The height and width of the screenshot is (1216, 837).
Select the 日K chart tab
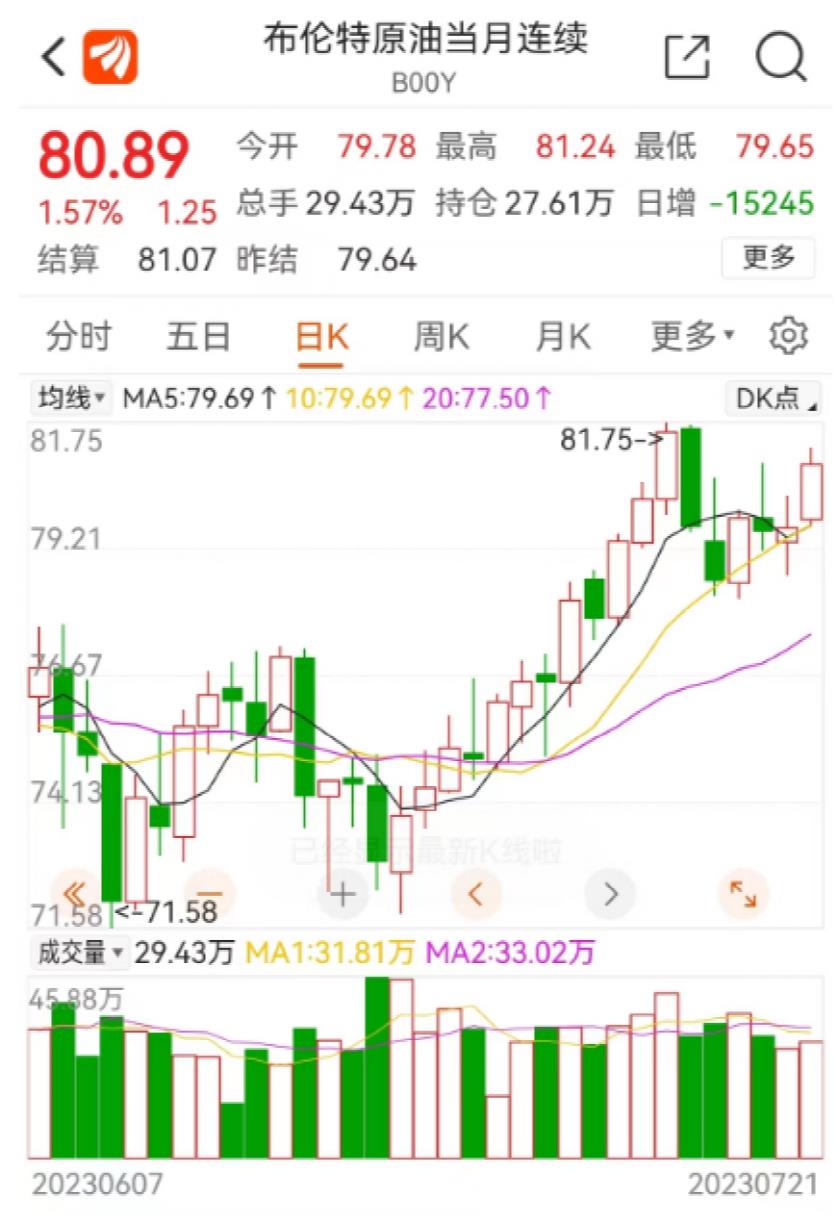[x=321, y=337]
